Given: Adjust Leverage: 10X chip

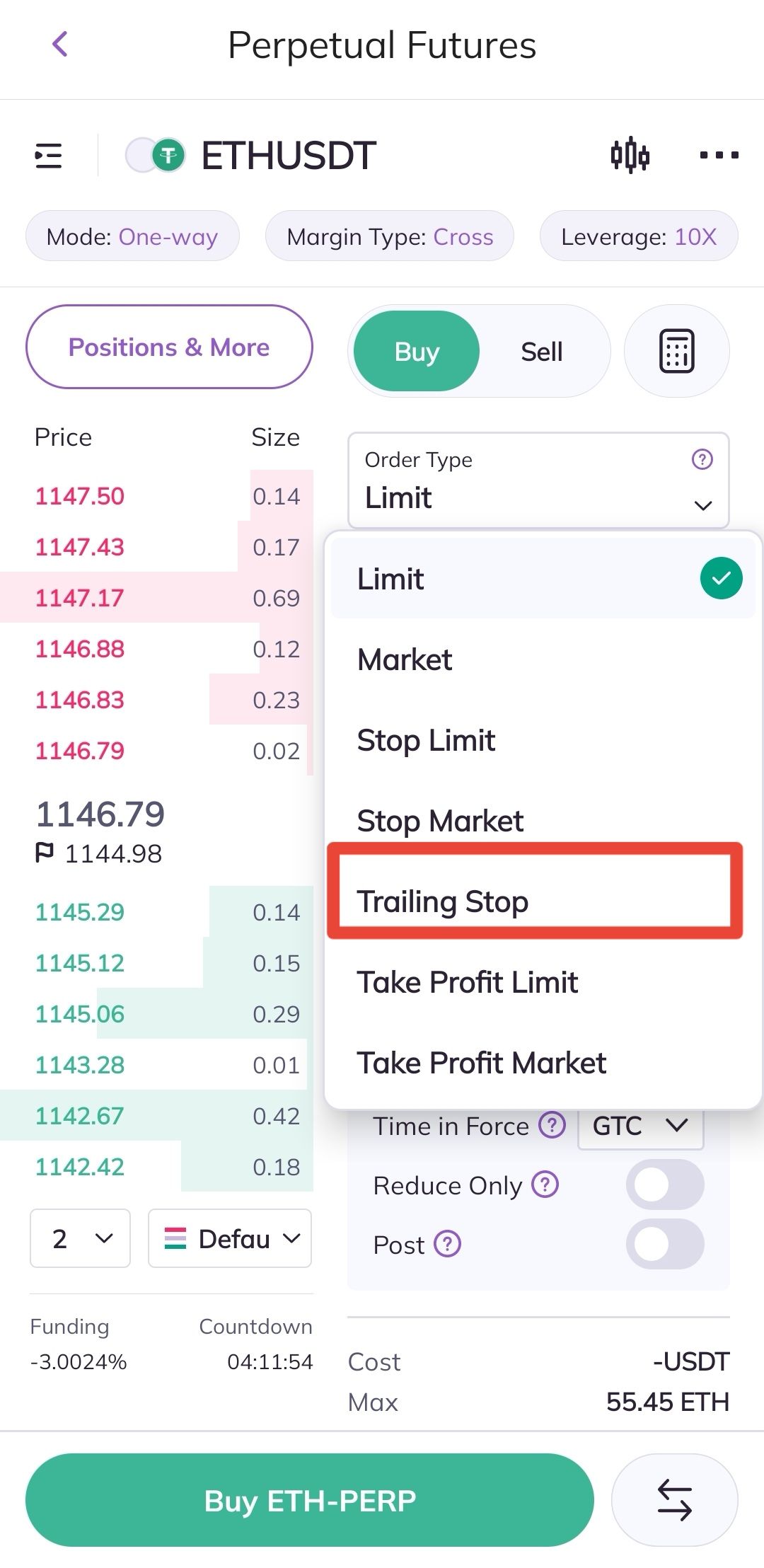Looking at the screenshot, I should tap(639, 236).
